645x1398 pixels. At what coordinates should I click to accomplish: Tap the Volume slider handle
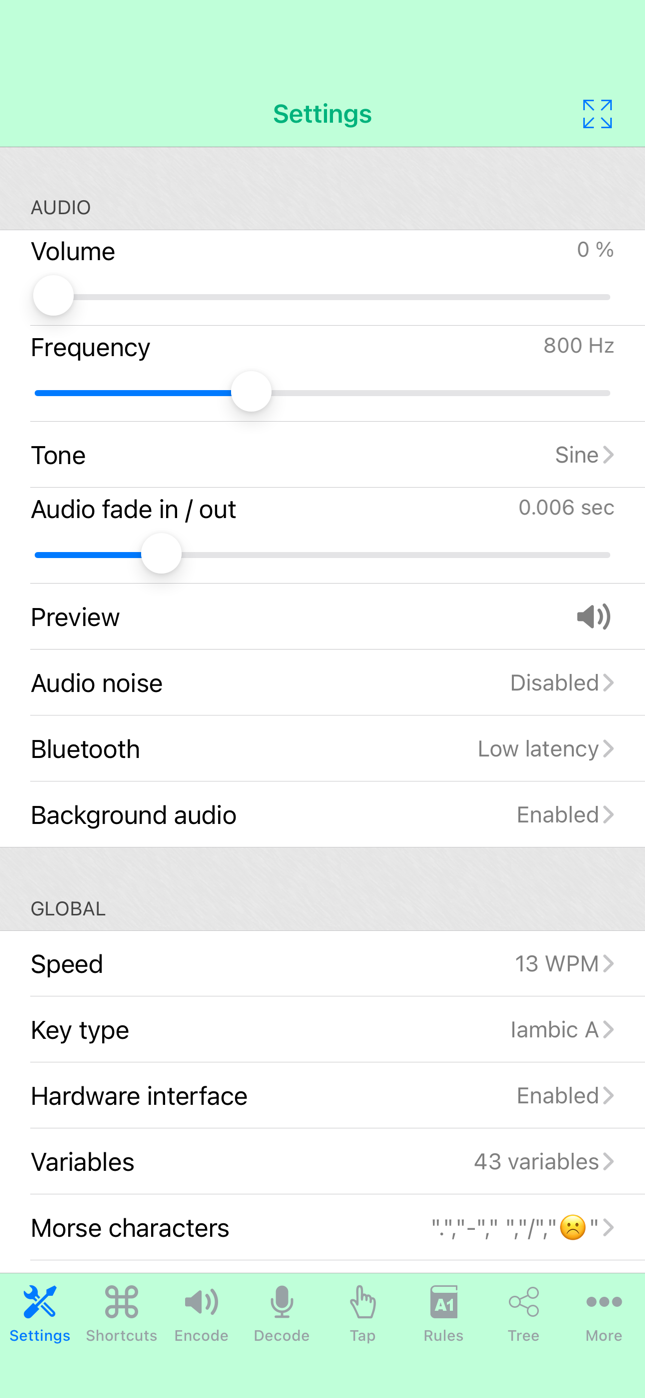pyautogui.click(x=53, y=296)
